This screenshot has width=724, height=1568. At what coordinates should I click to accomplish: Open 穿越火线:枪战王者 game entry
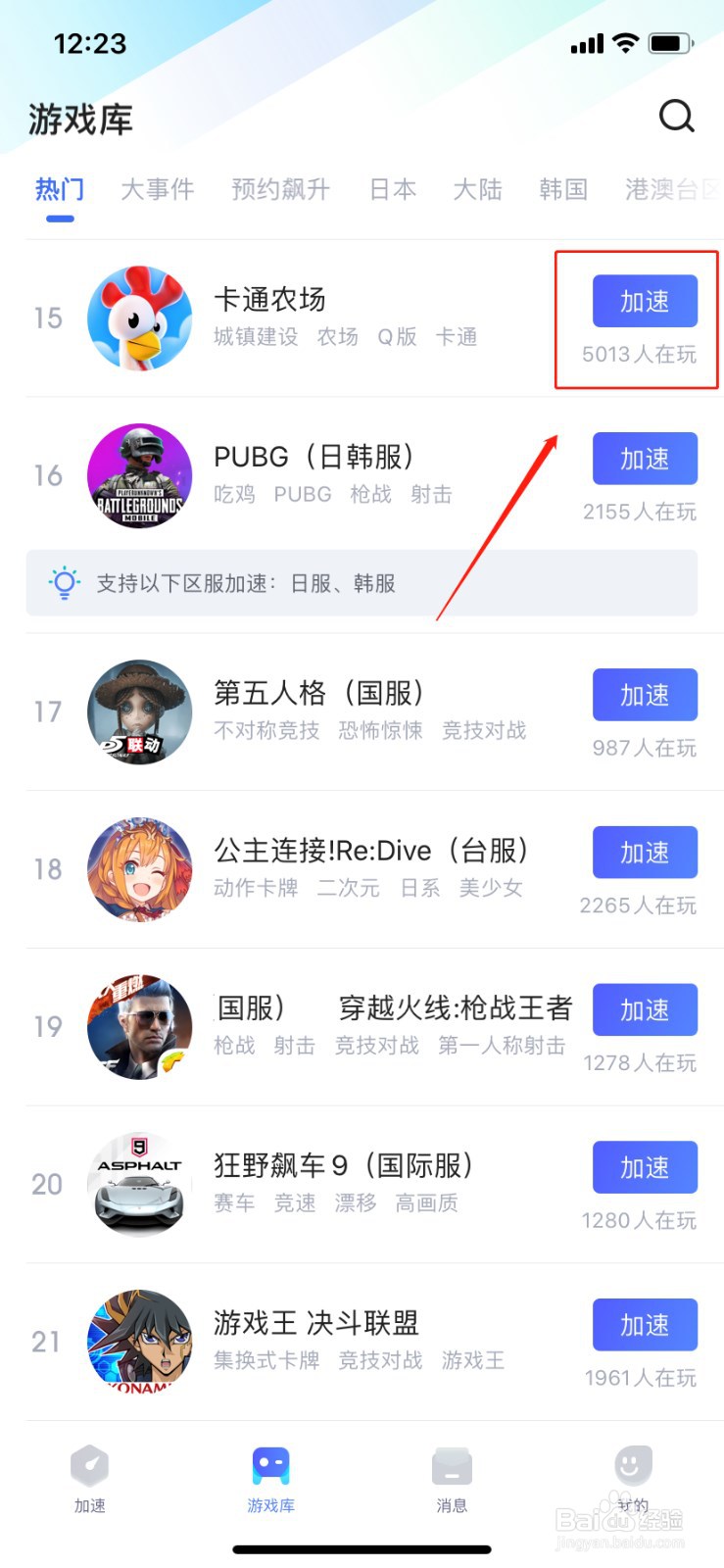tap(392, 1009)
